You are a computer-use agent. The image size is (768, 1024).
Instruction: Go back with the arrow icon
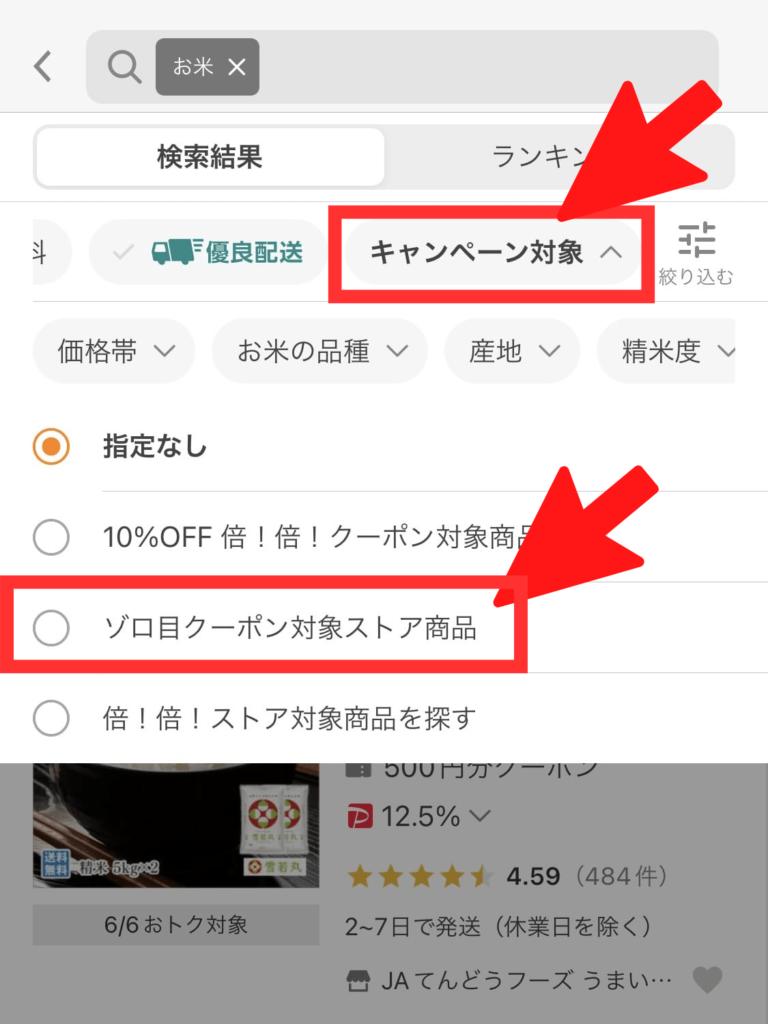pyautogui.click(x=42, y=67)
